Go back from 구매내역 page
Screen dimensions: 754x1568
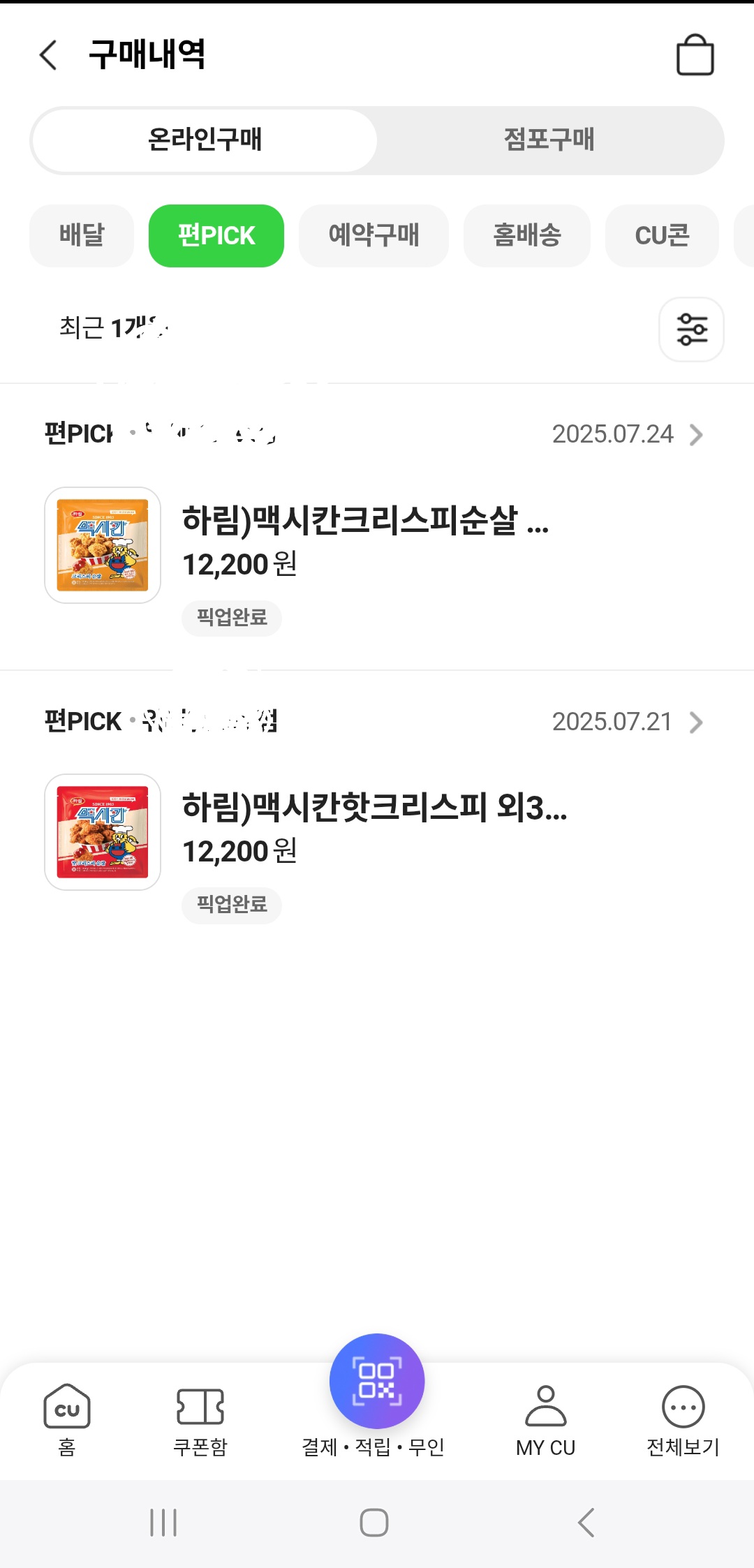click(48, 54)
